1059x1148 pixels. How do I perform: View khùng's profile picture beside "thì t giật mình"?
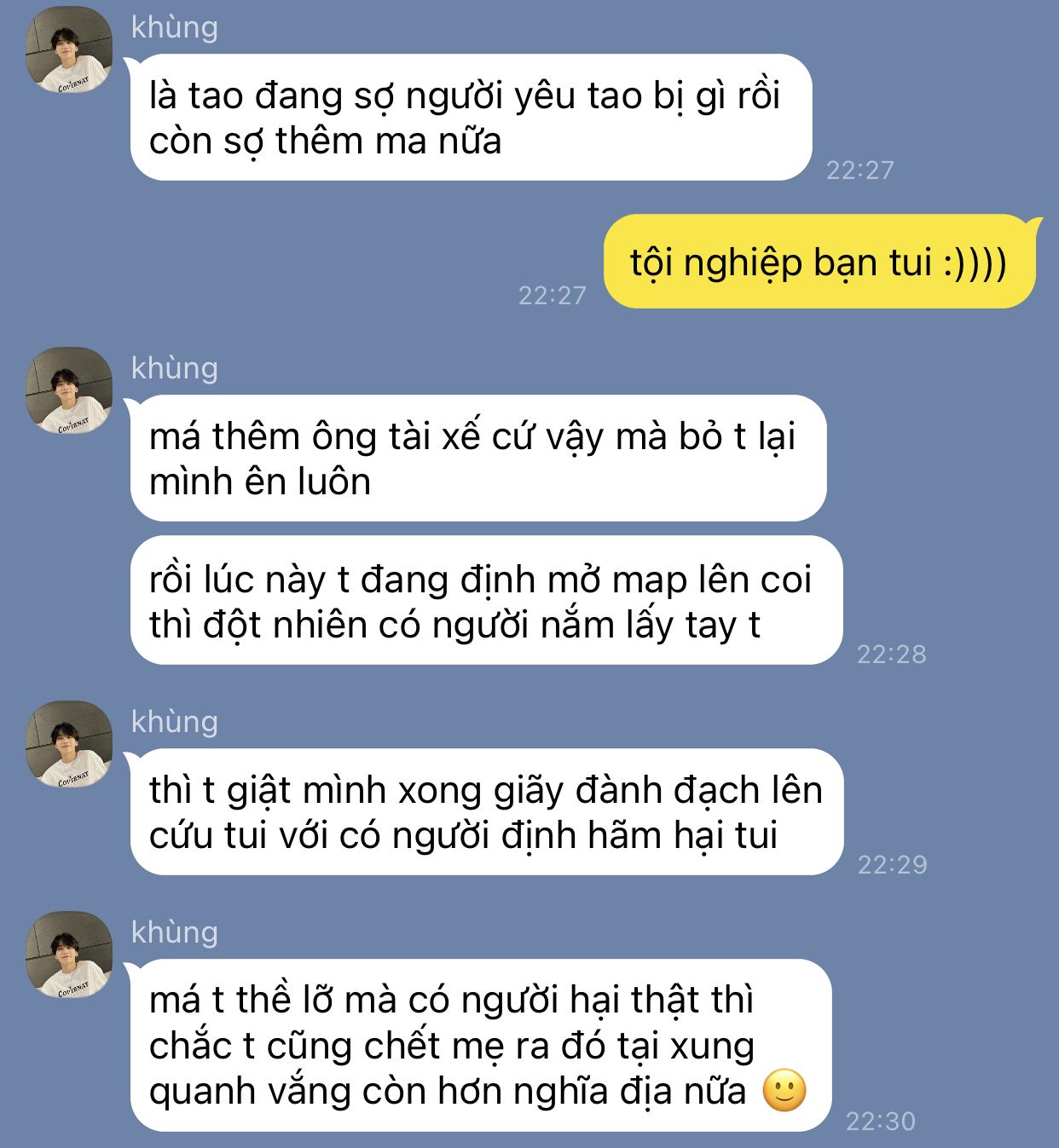[x=69, y=744]
